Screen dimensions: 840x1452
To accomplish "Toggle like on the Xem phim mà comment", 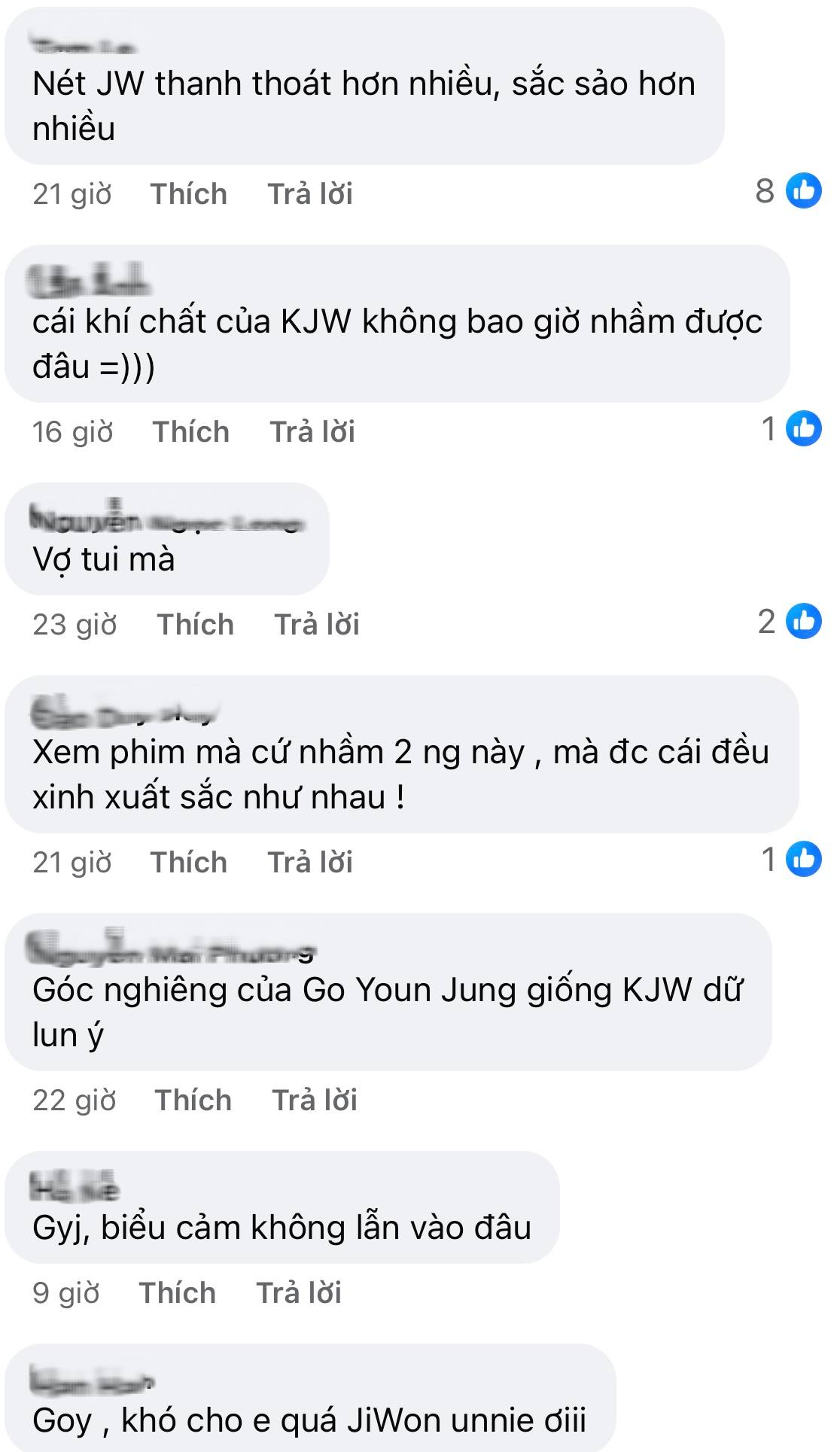I will tap(189, 860).
